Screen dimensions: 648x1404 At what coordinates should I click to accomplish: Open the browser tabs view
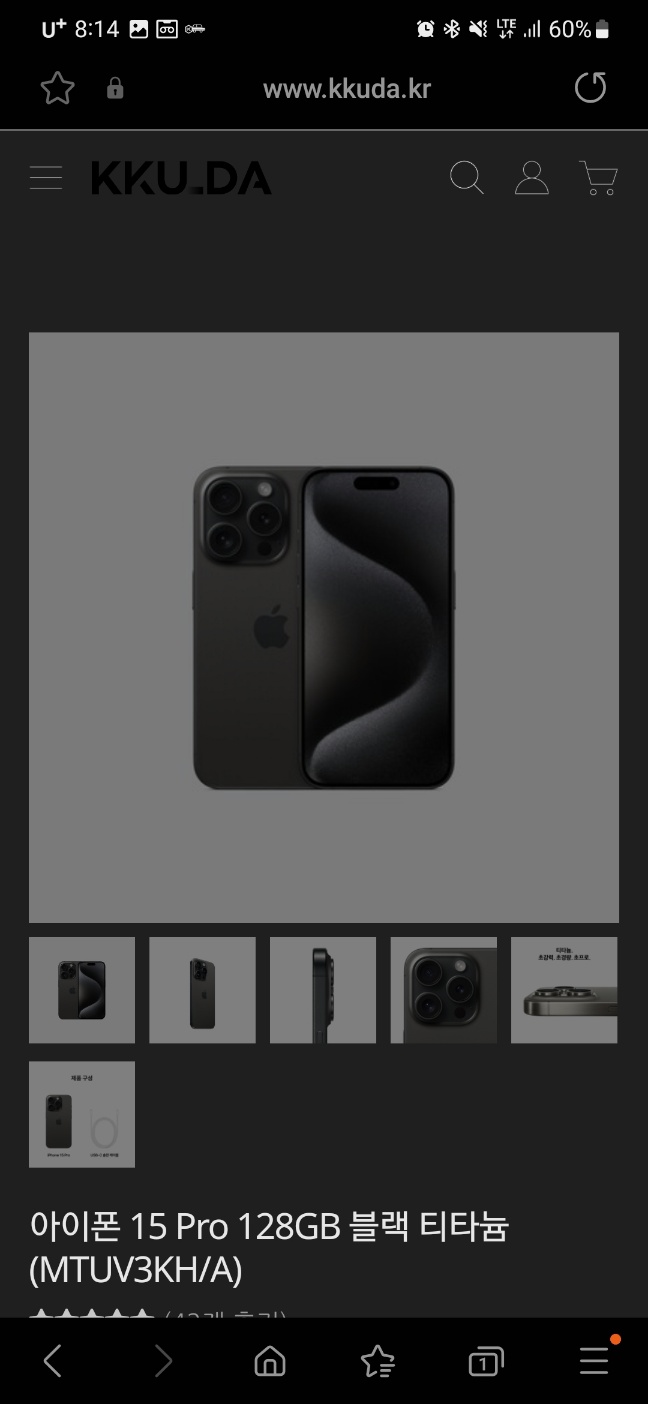point(485,1362)
